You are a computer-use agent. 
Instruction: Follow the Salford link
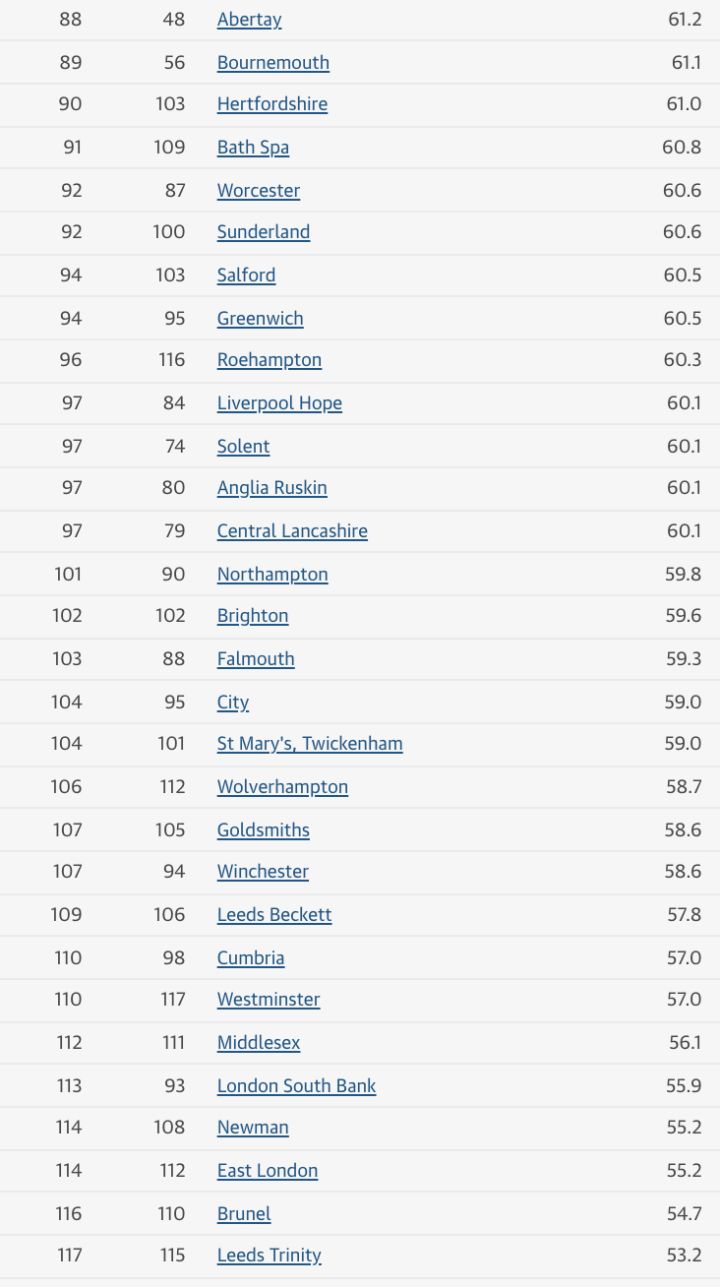pos(246,275)
